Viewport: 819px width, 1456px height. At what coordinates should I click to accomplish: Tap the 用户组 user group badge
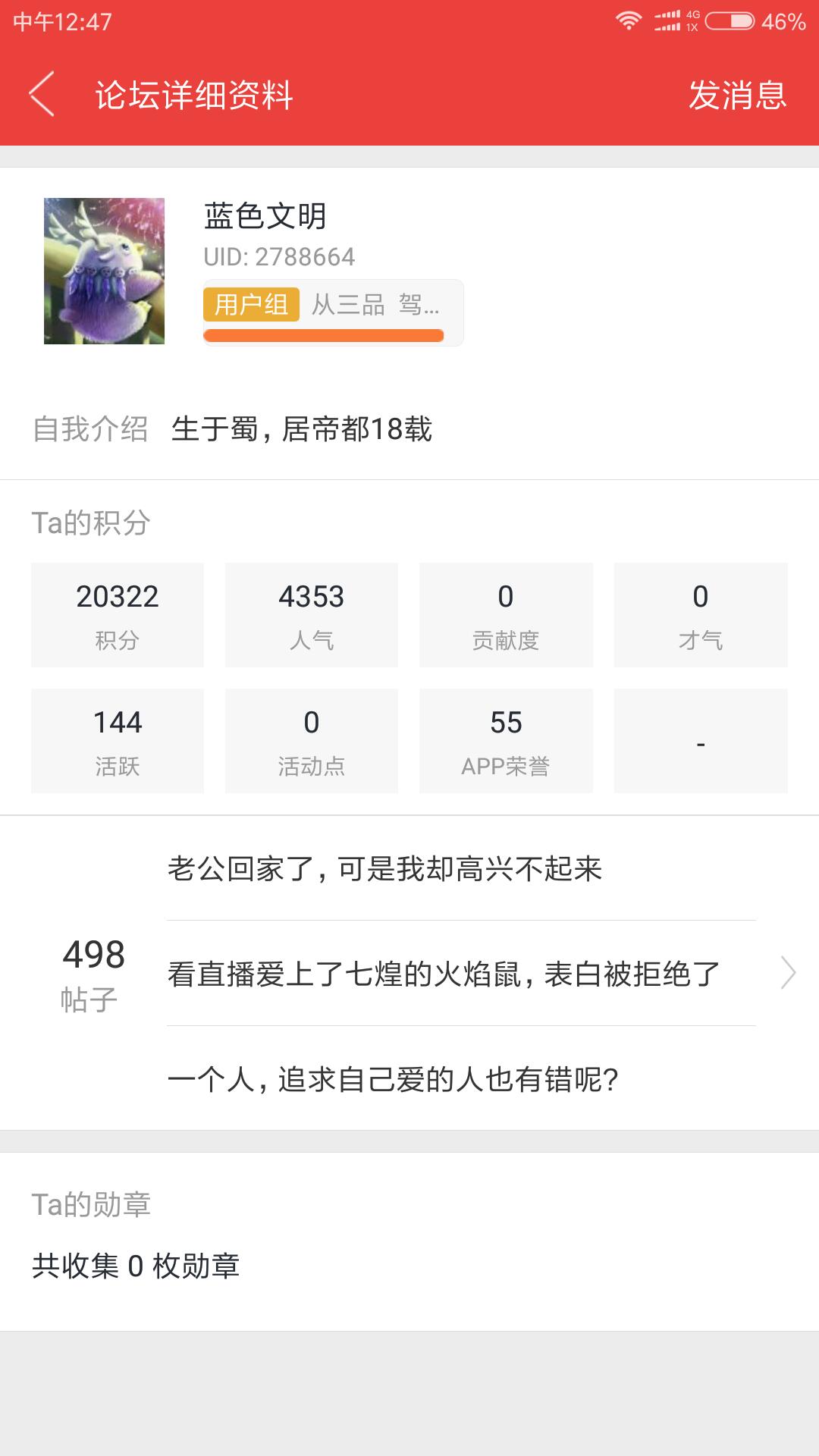[251, 305]
